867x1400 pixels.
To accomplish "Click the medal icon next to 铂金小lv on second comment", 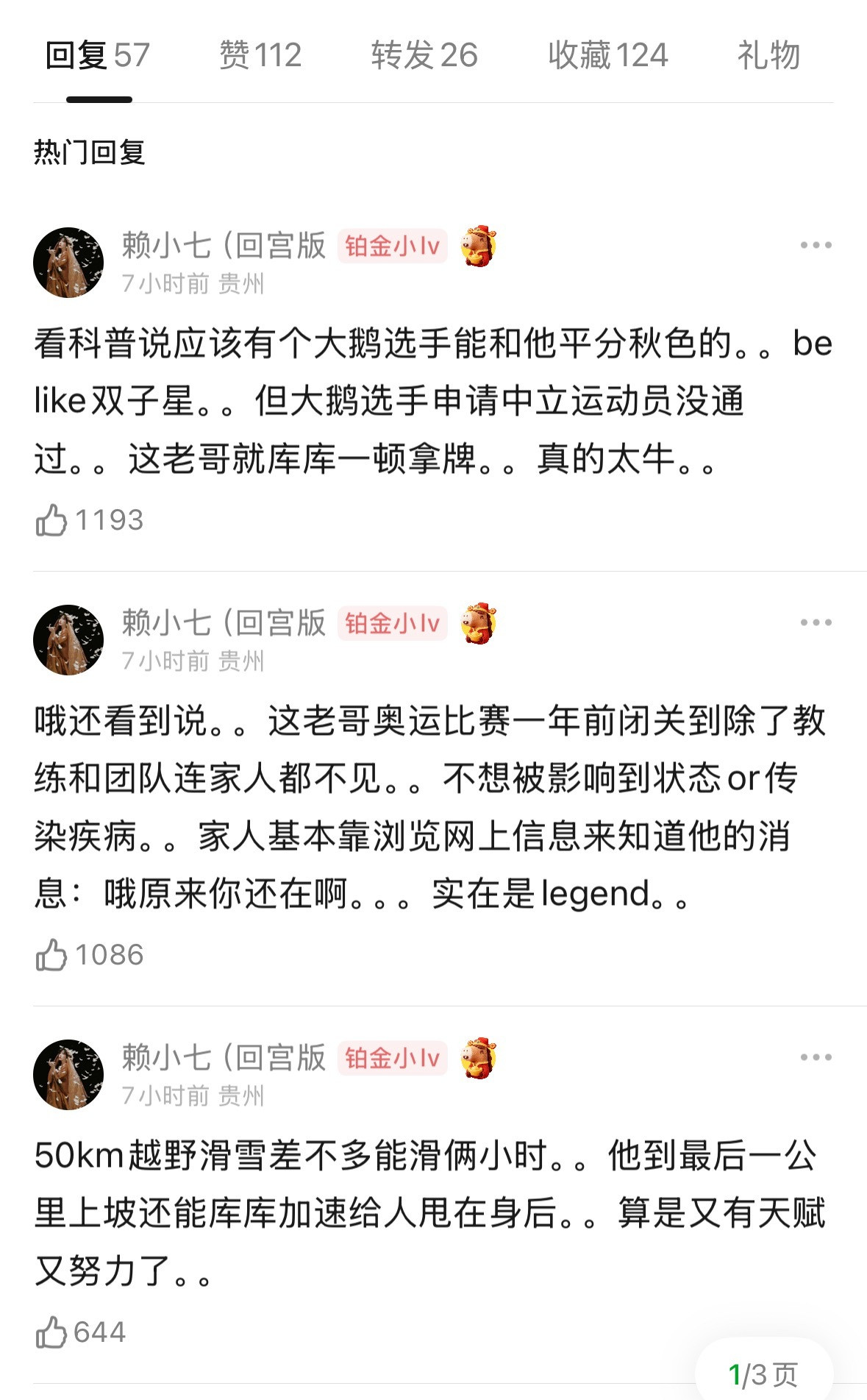I will pos(479,624).
